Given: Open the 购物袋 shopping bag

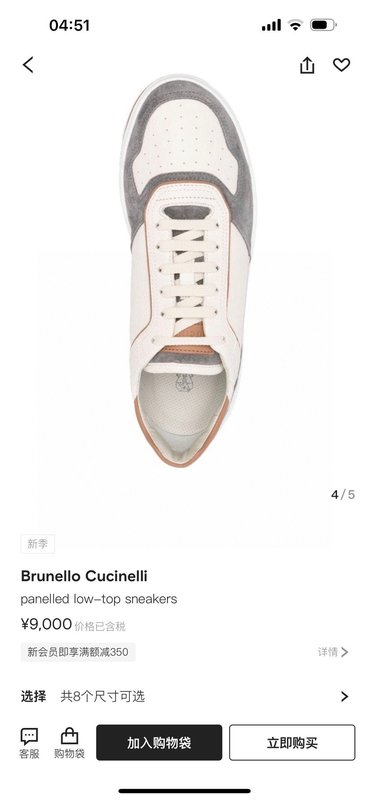Looking at the screenshot, I should click(x=69, y=743).
